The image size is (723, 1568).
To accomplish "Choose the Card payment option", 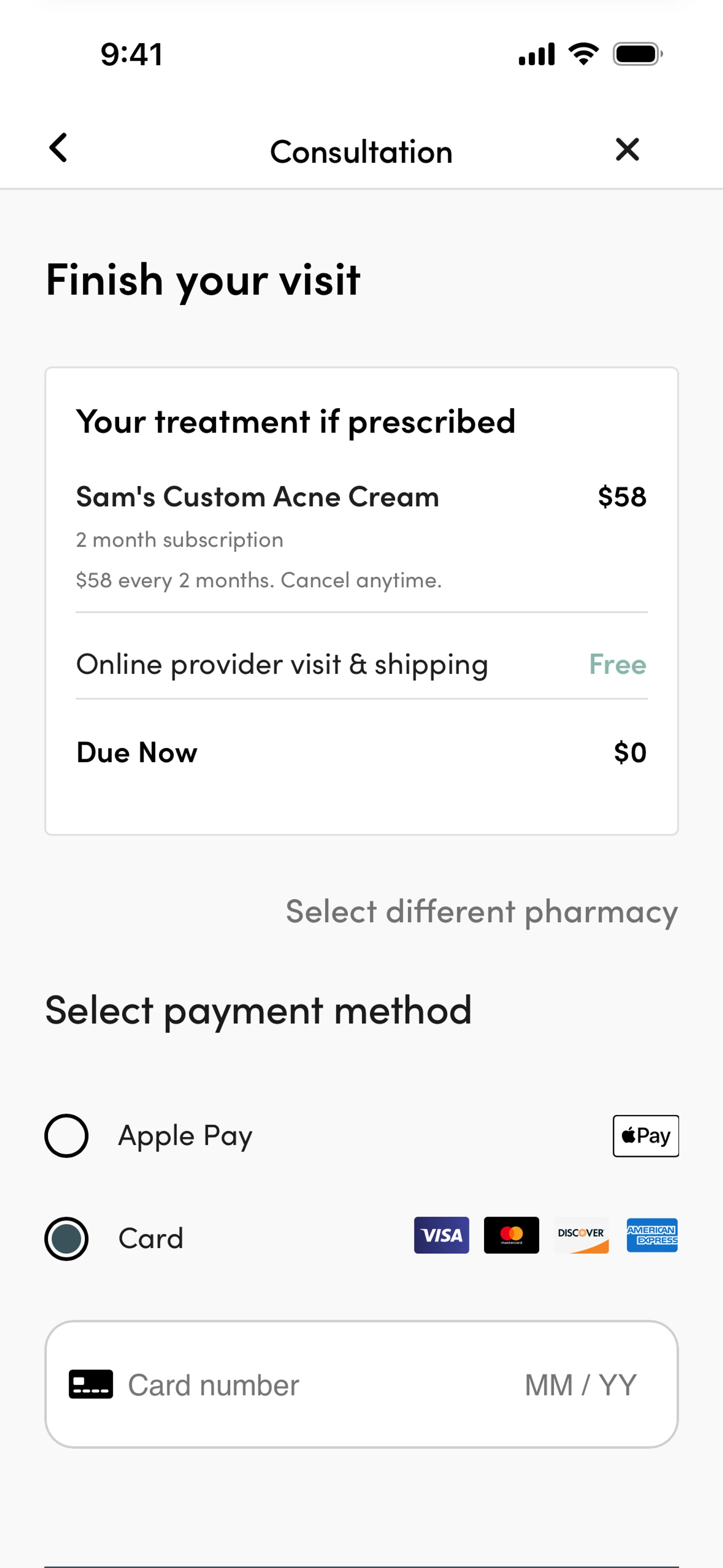I will [x=67, y=1238].
